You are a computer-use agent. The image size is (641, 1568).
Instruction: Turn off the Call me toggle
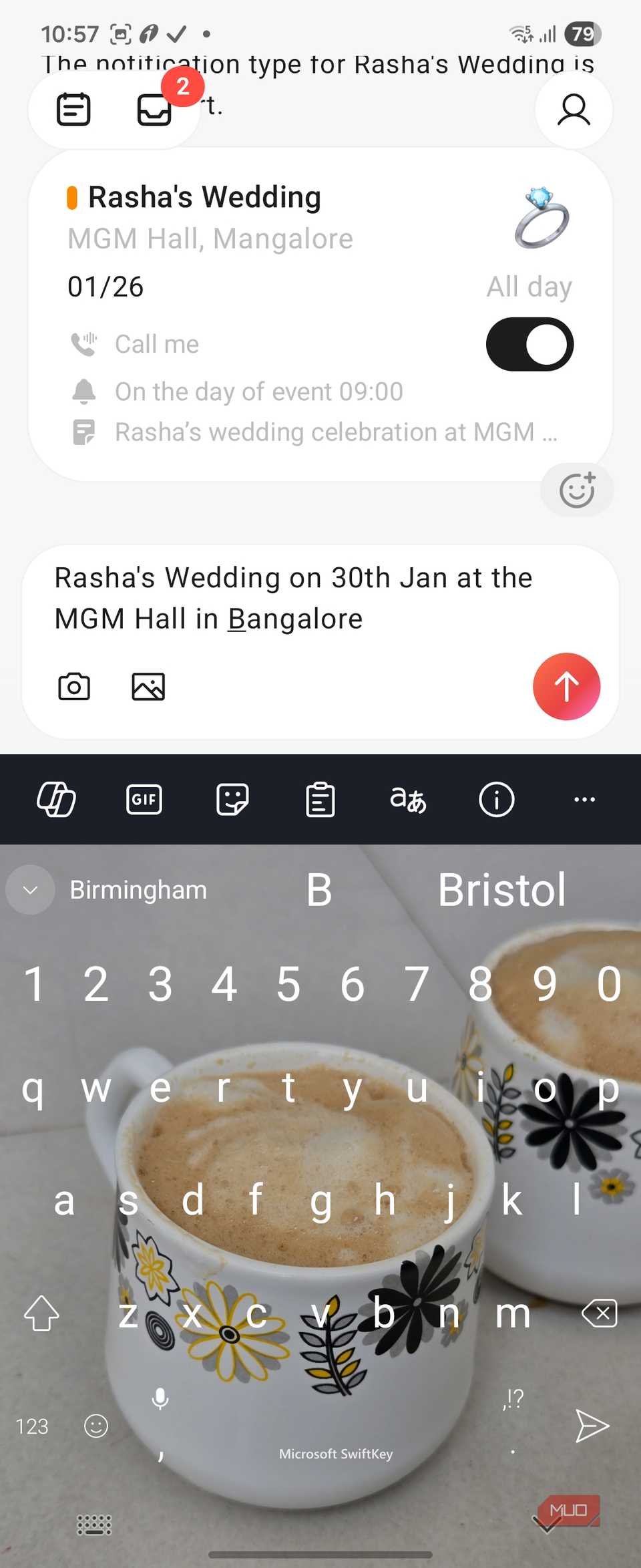coord(529,345)
